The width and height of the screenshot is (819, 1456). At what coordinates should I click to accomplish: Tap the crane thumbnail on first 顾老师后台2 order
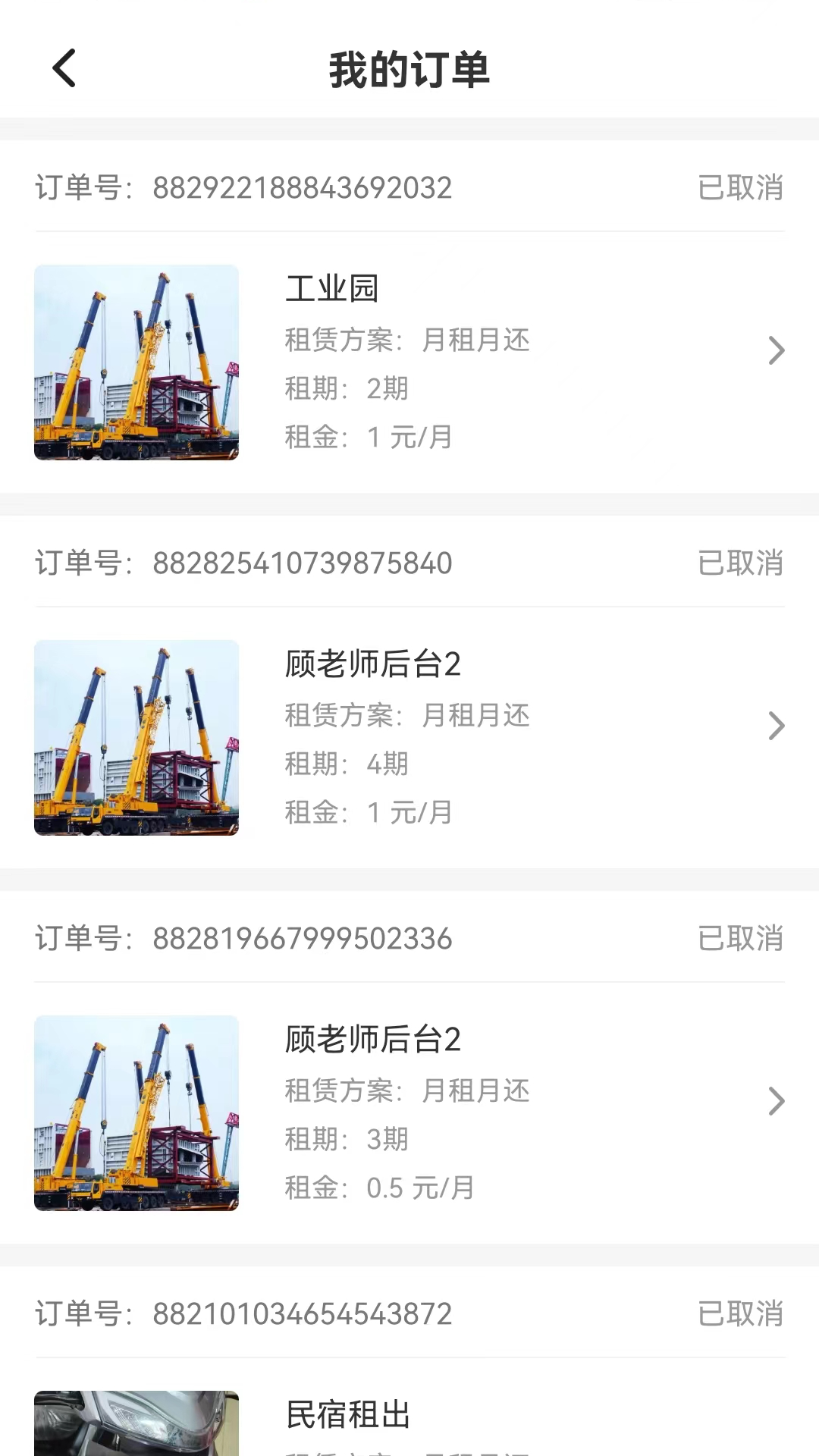(x=136, y=738)
